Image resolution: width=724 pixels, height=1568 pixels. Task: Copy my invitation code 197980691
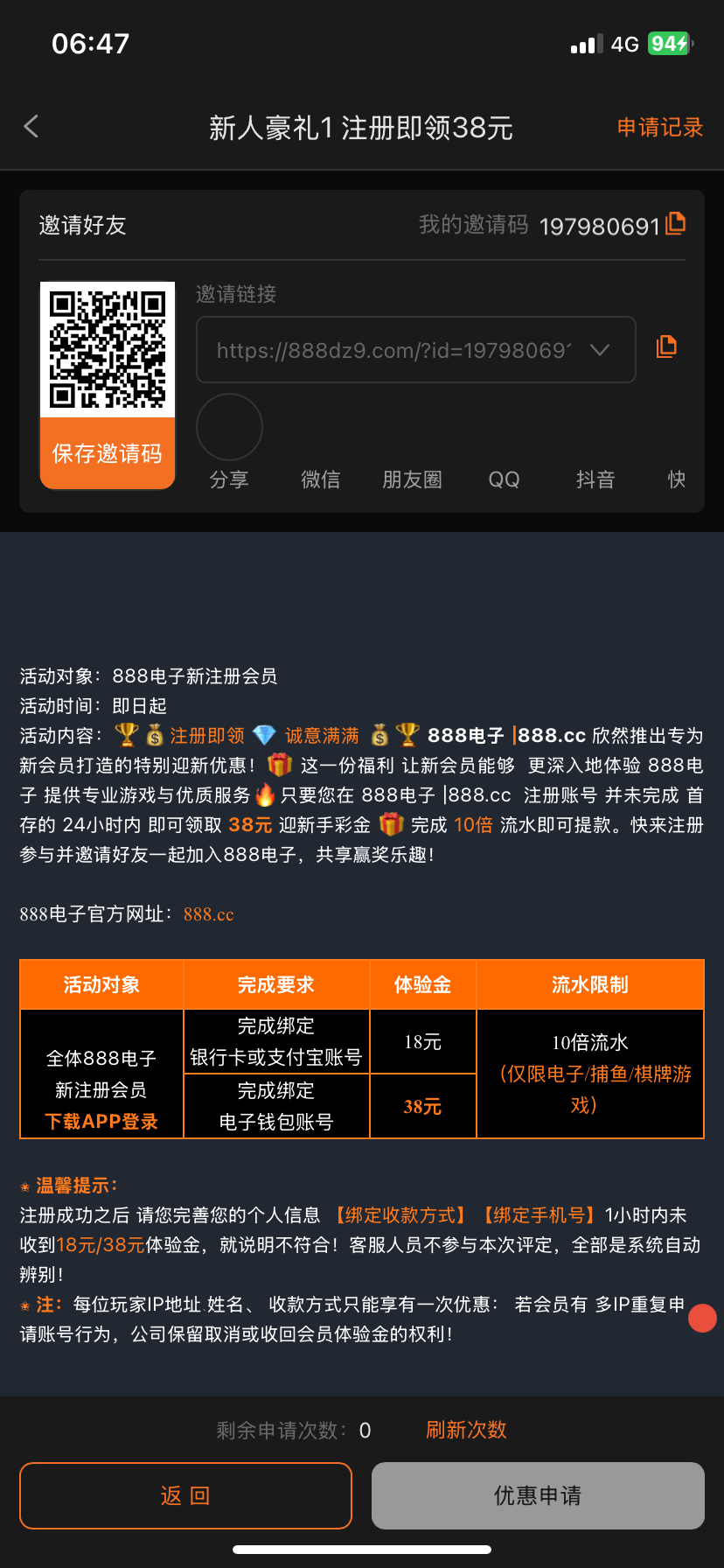tap(675, 224)
